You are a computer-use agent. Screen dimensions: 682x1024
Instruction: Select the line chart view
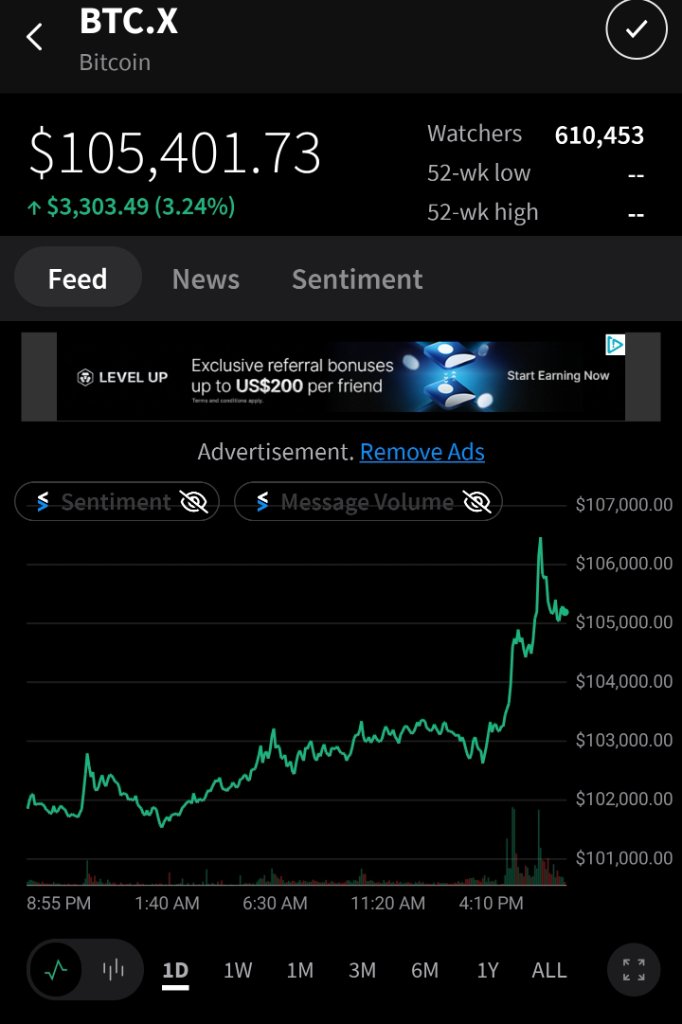point(57,969)
